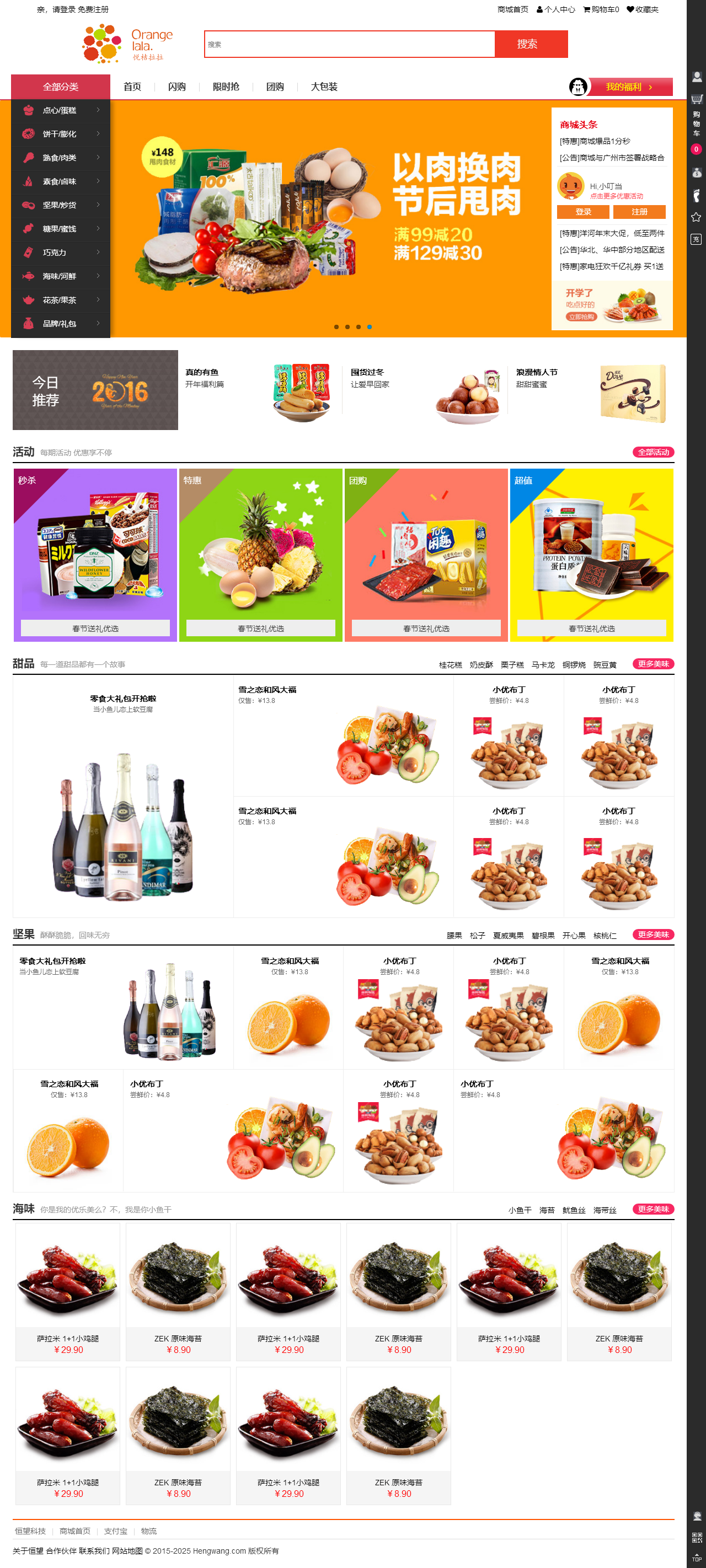Select the 大包装 navigation tab

tap(323, 87)
